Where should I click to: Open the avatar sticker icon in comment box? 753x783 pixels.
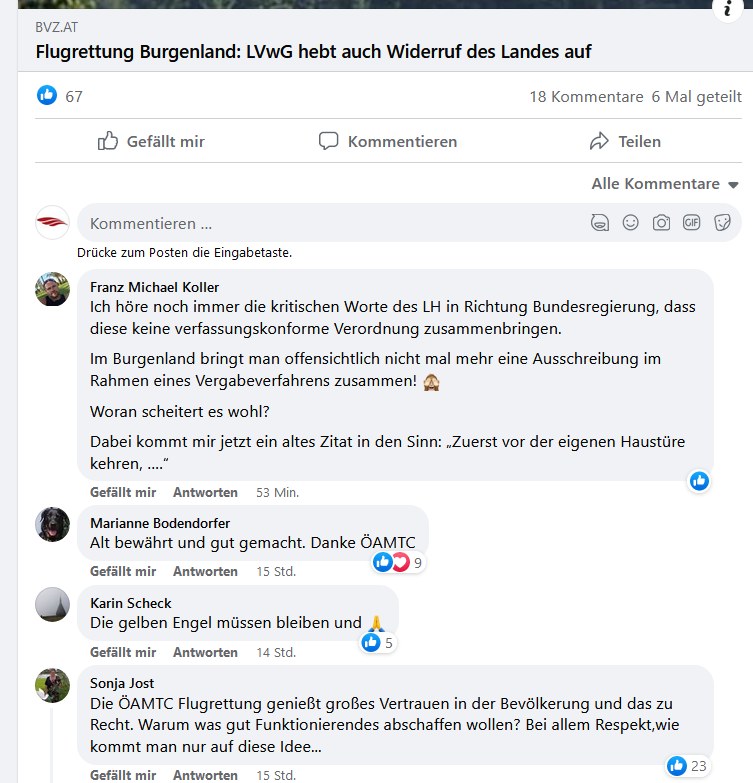[599, 223]
